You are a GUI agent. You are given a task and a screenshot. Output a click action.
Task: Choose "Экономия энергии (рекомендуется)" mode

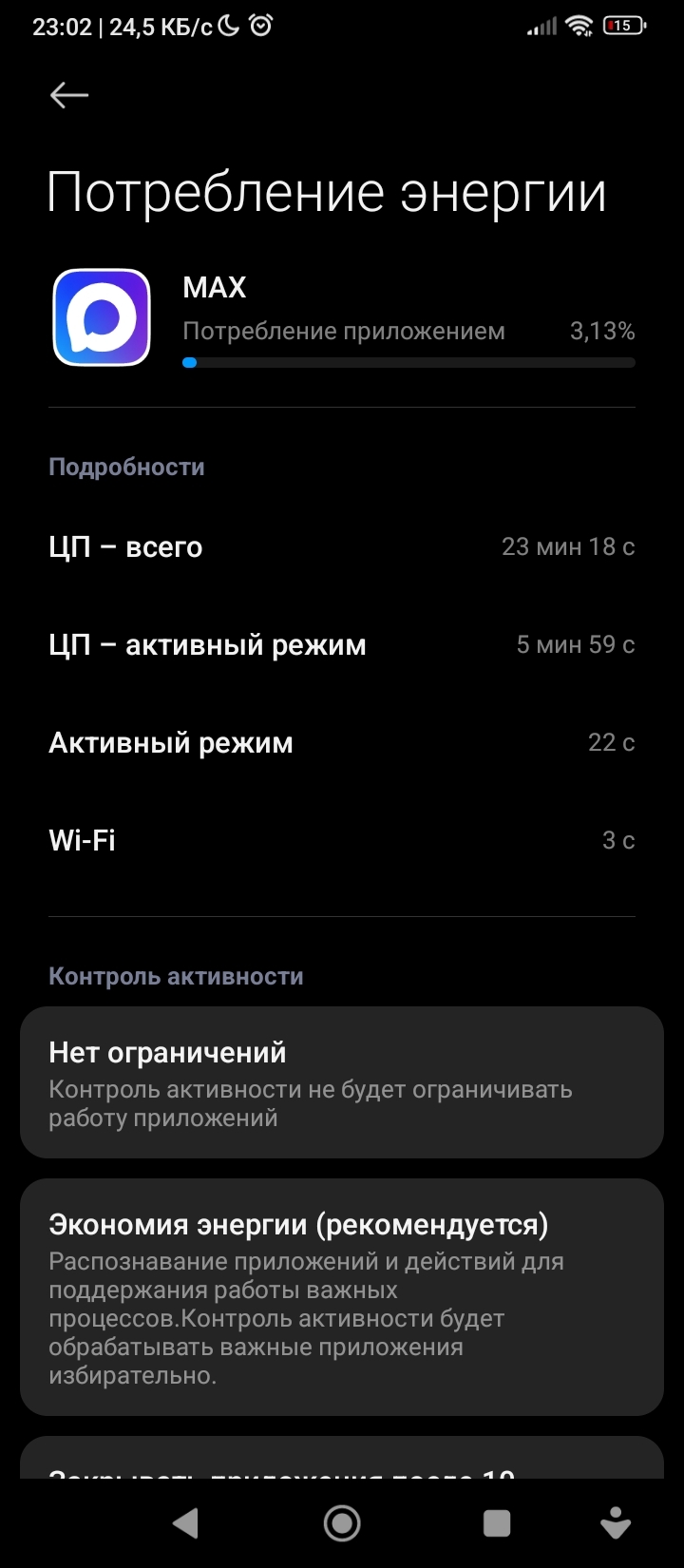click(x=341, y=1297)
